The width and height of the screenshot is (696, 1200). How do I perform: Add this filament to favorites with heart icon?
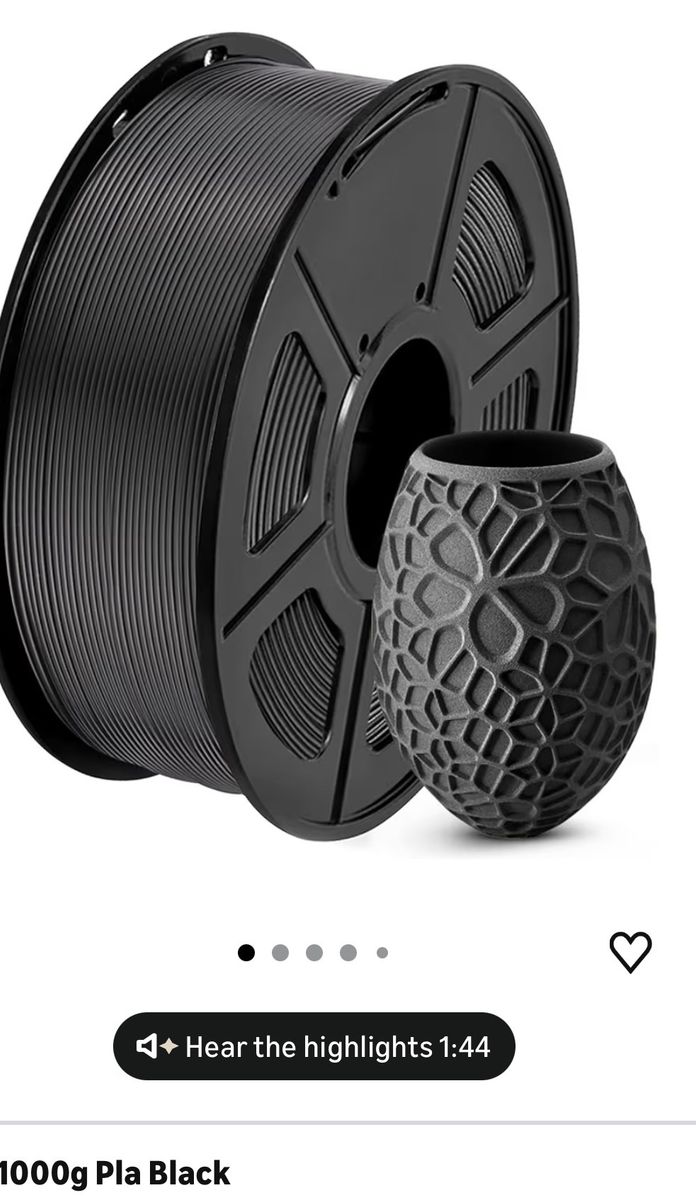[630, 951]
